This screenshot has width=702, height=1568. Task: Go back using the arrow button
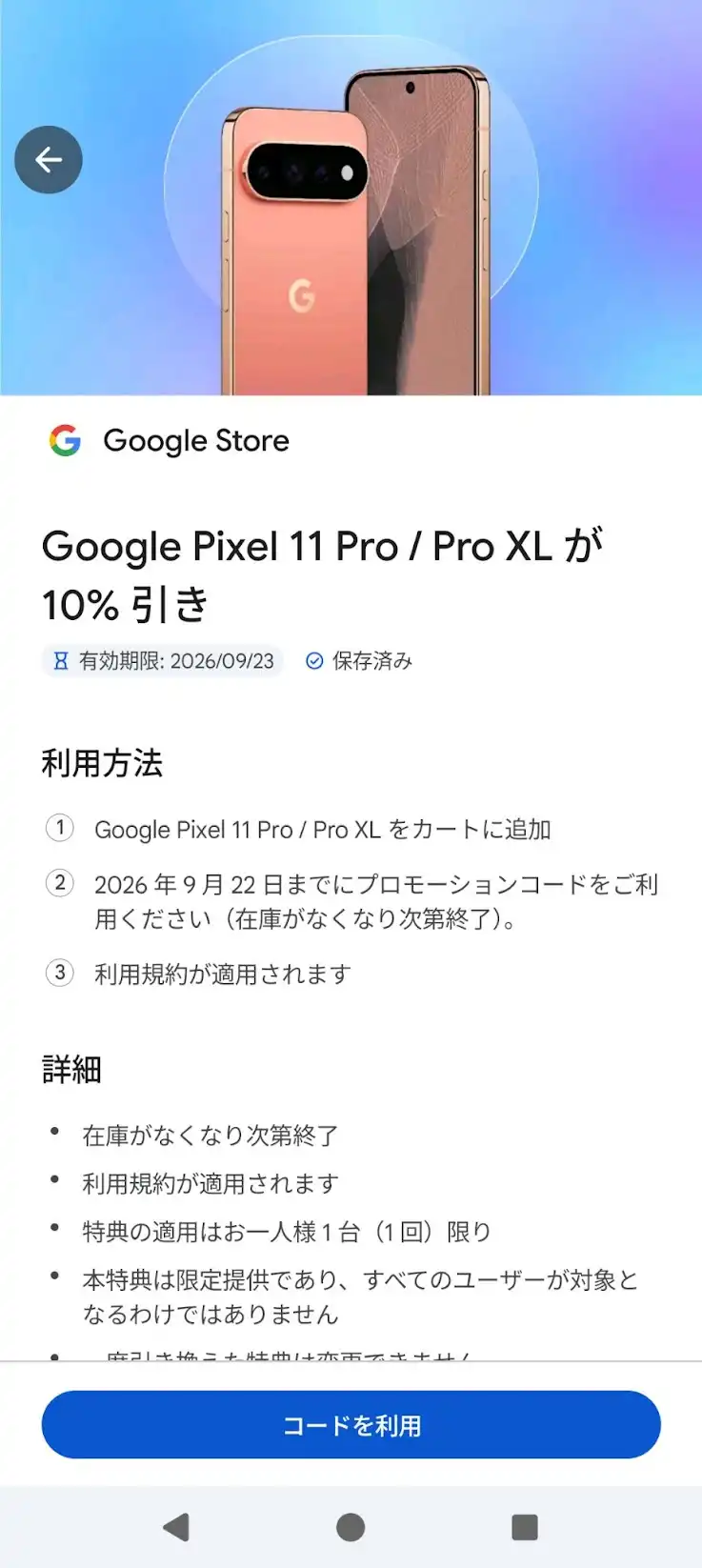point(49,160)
